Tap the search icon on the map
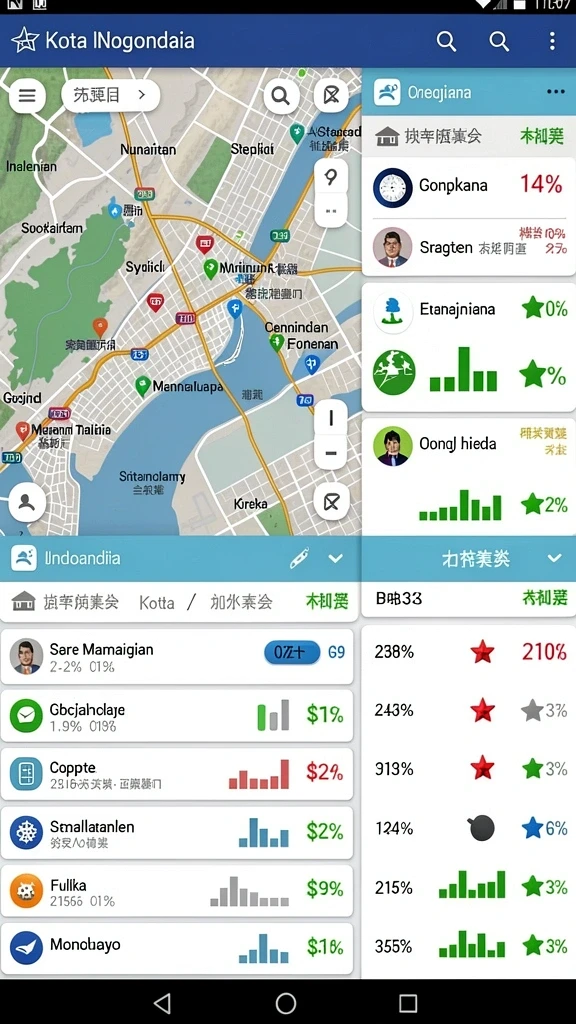 [281, 96]
